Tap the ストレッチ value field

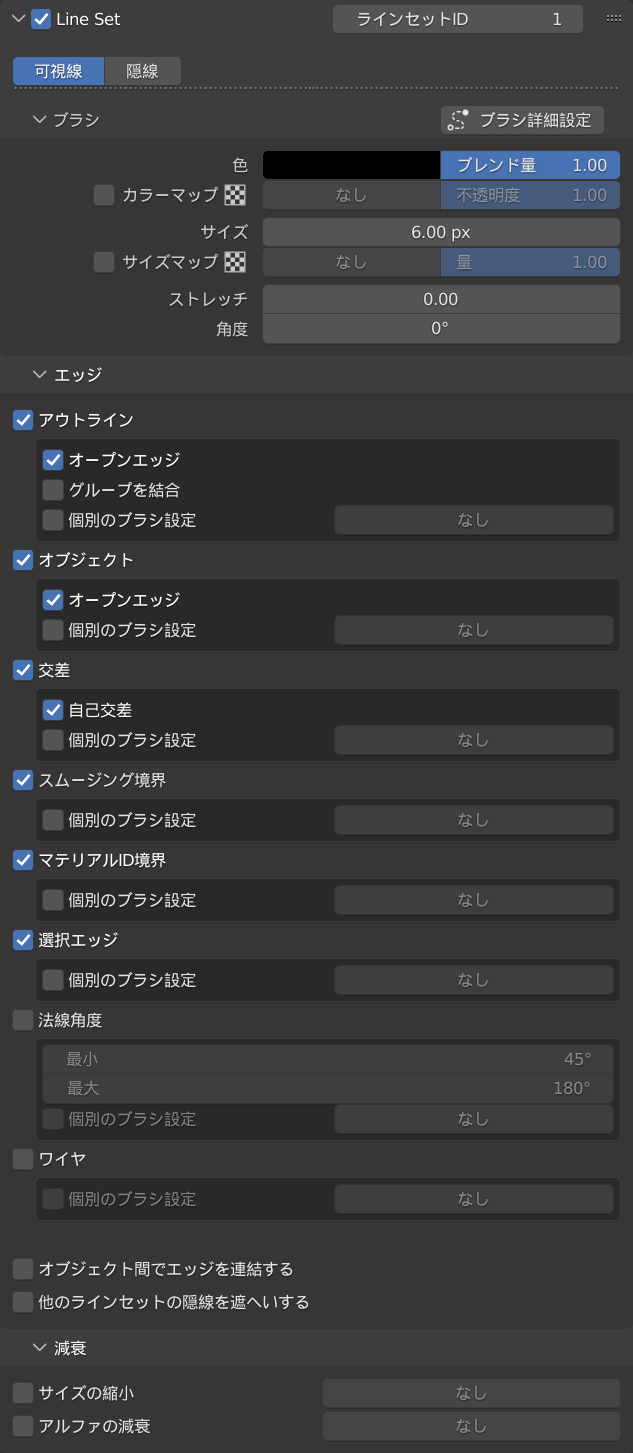coord(440,299)
